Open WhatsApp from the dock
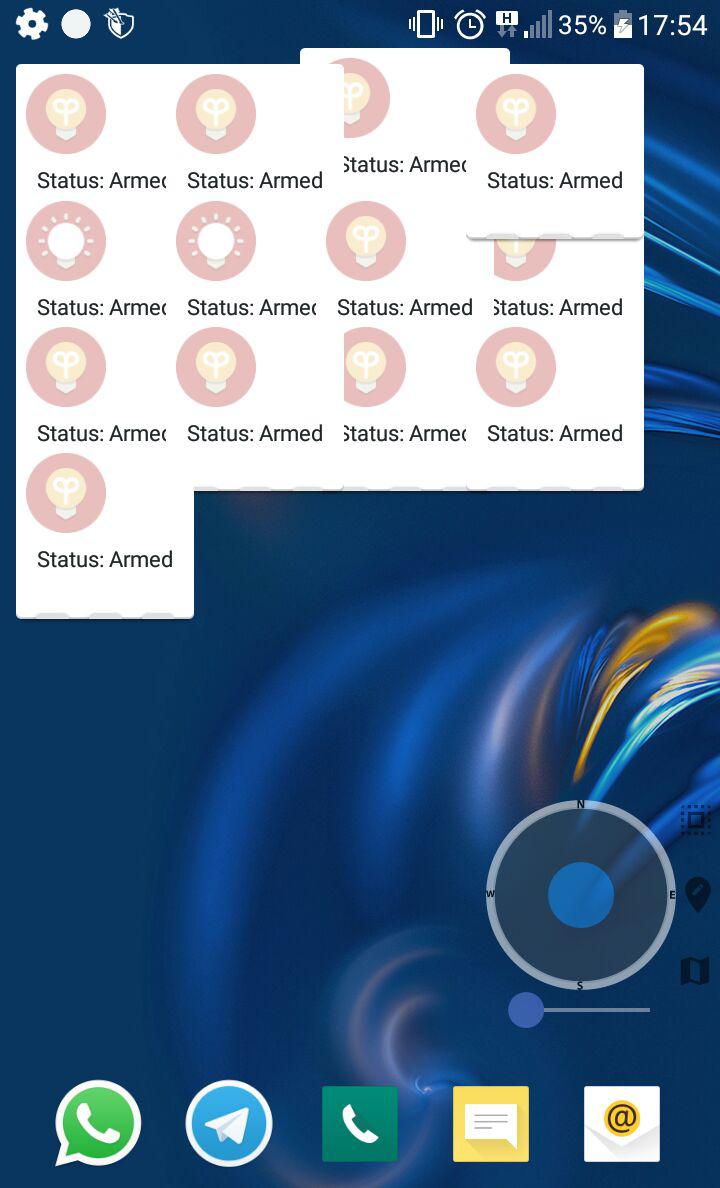The height and width of the screenshot is (1188, 720). (x=98, y=1123)
